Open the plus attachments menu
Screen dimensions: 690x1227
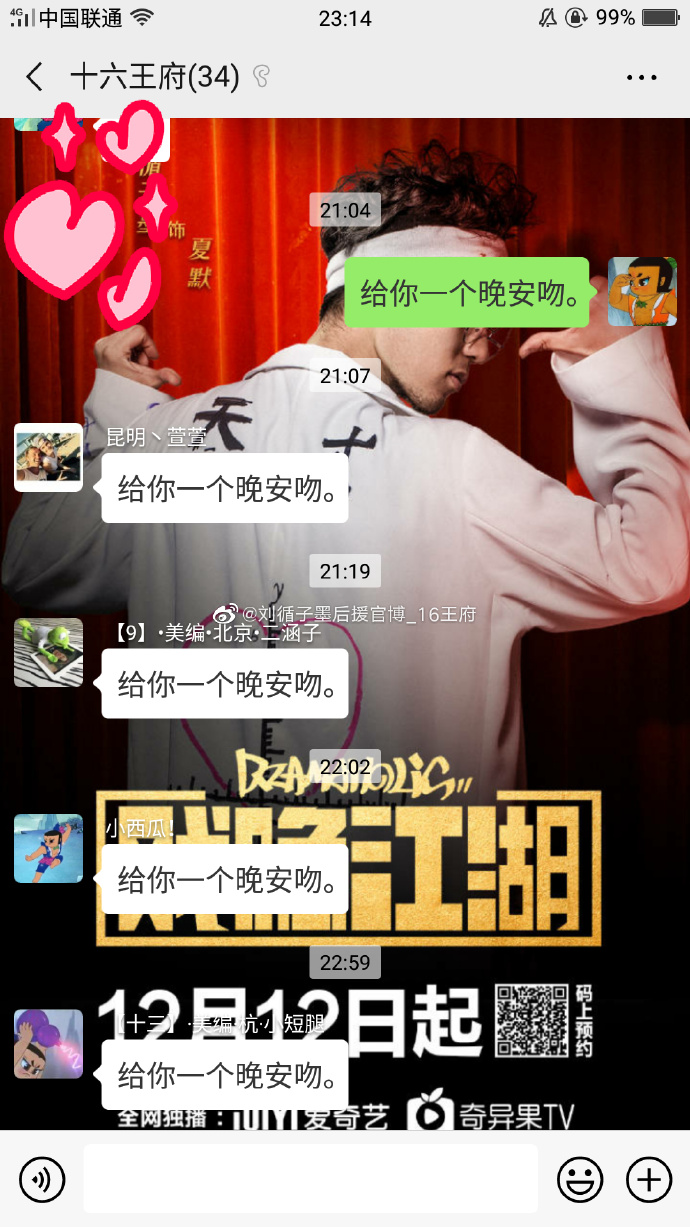click(x=648, y=1180)
